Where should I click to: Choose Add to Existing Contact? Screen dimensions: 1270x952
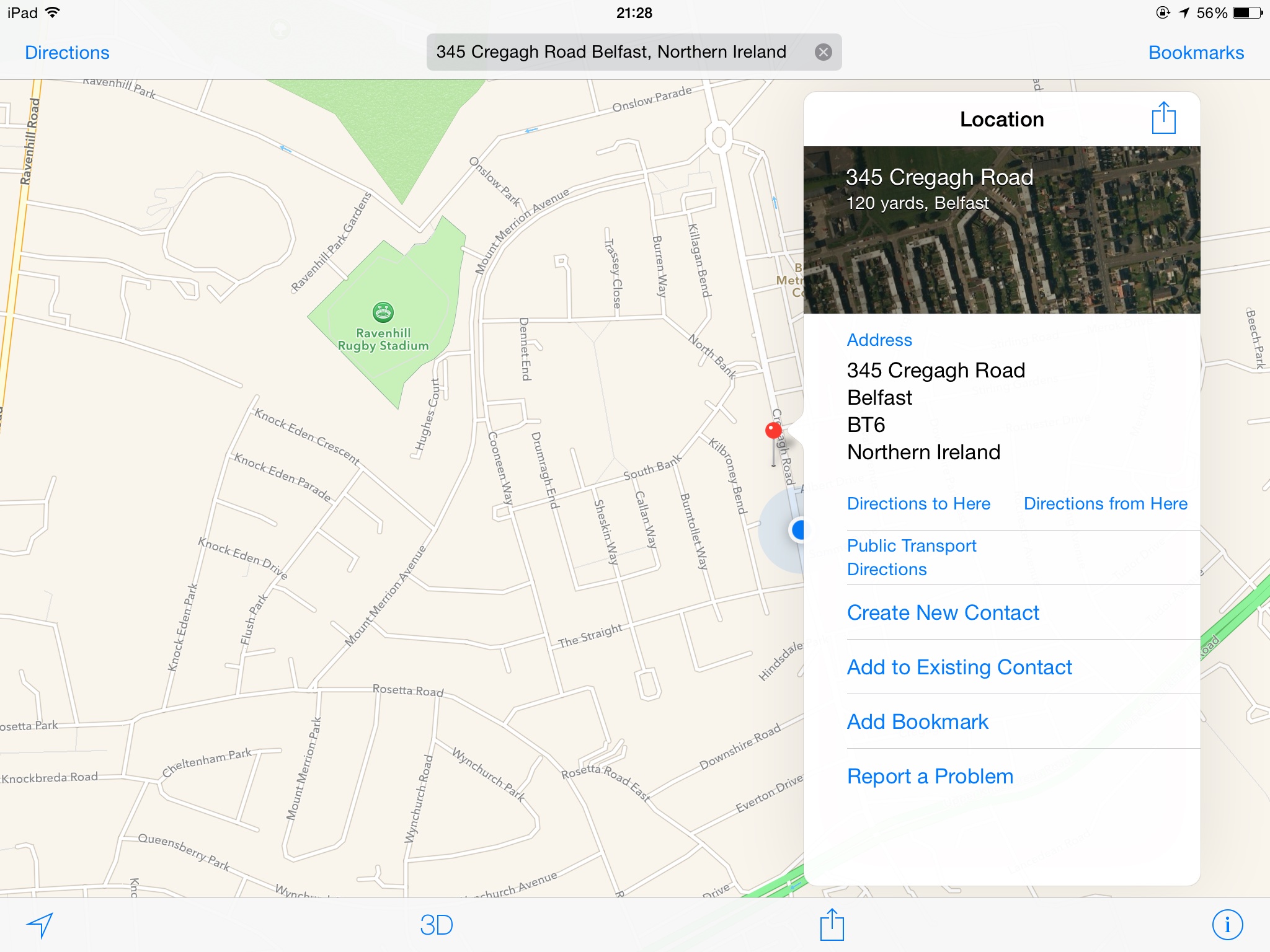[x=959, y=667]
